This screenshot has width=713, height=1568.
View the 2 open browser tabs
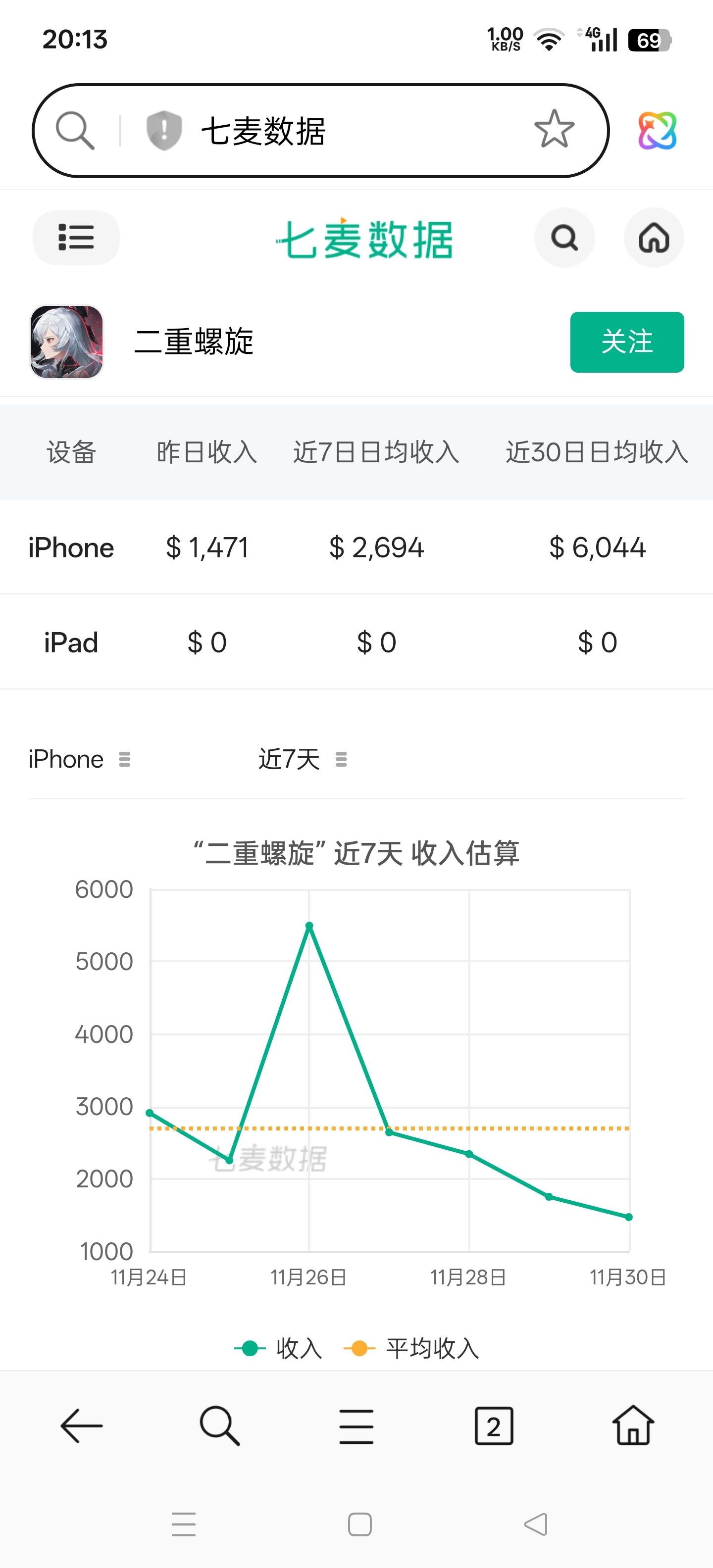pos(494,1425)
